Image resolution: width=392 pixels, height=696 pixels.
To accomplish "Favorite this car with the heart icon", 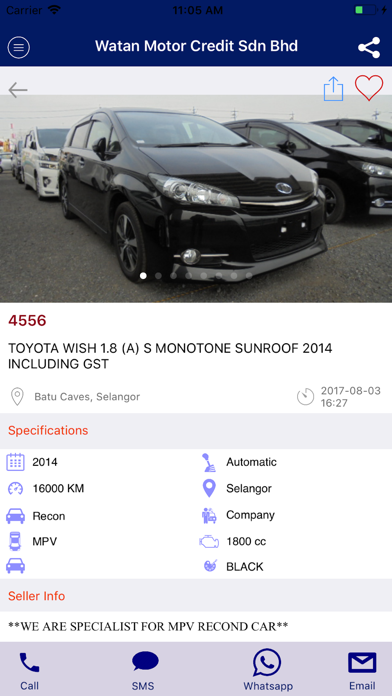I will 369,88.
